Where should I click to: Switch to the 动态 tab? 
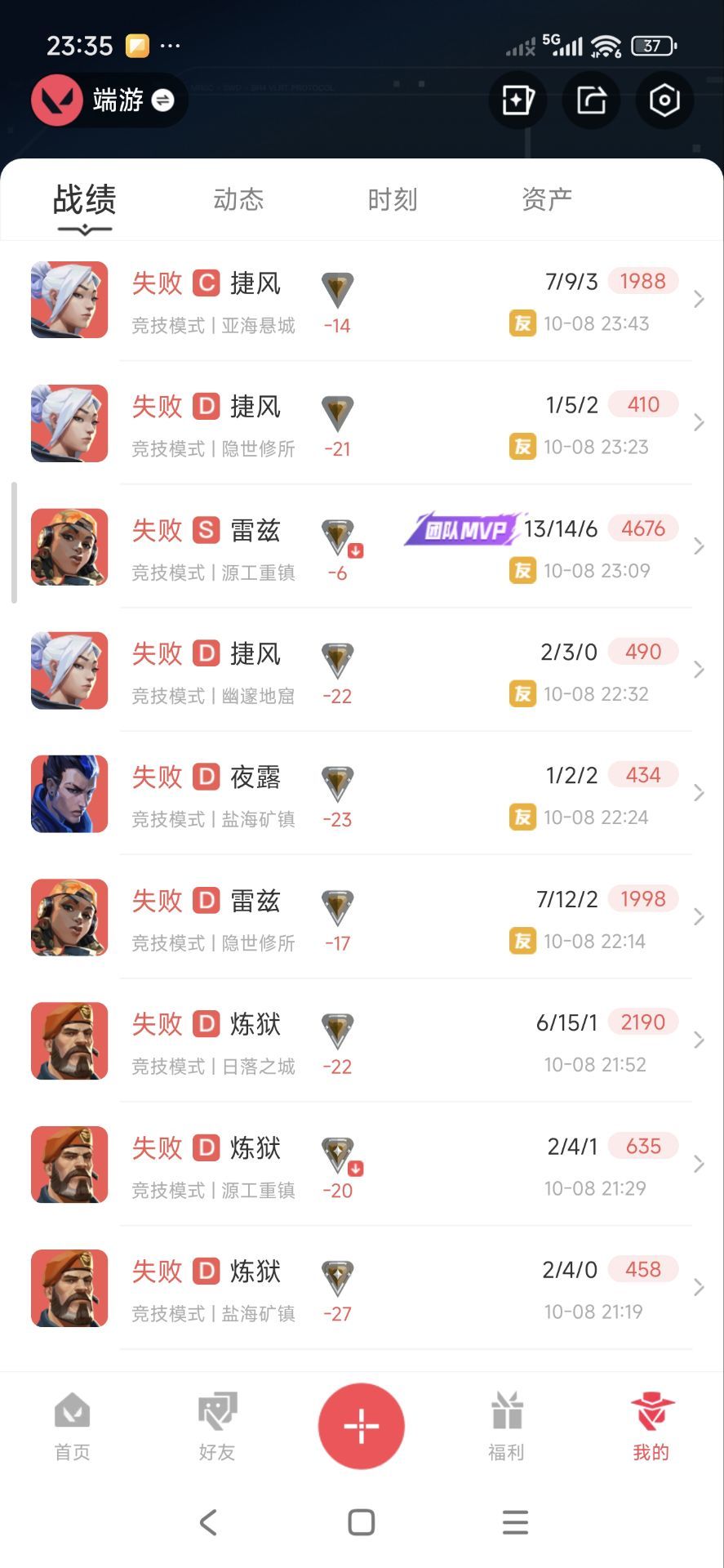(x=238, y=199)
